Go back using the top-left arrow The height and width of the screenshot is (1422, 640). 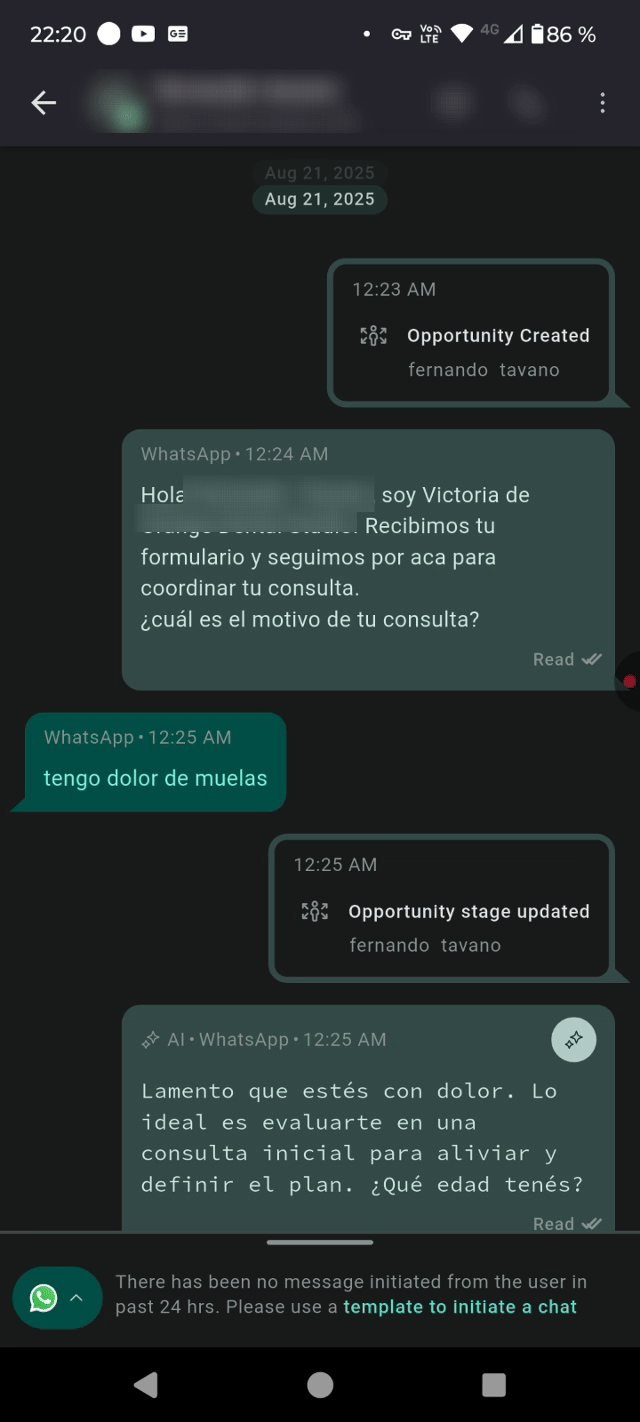[x=43, y=102]
